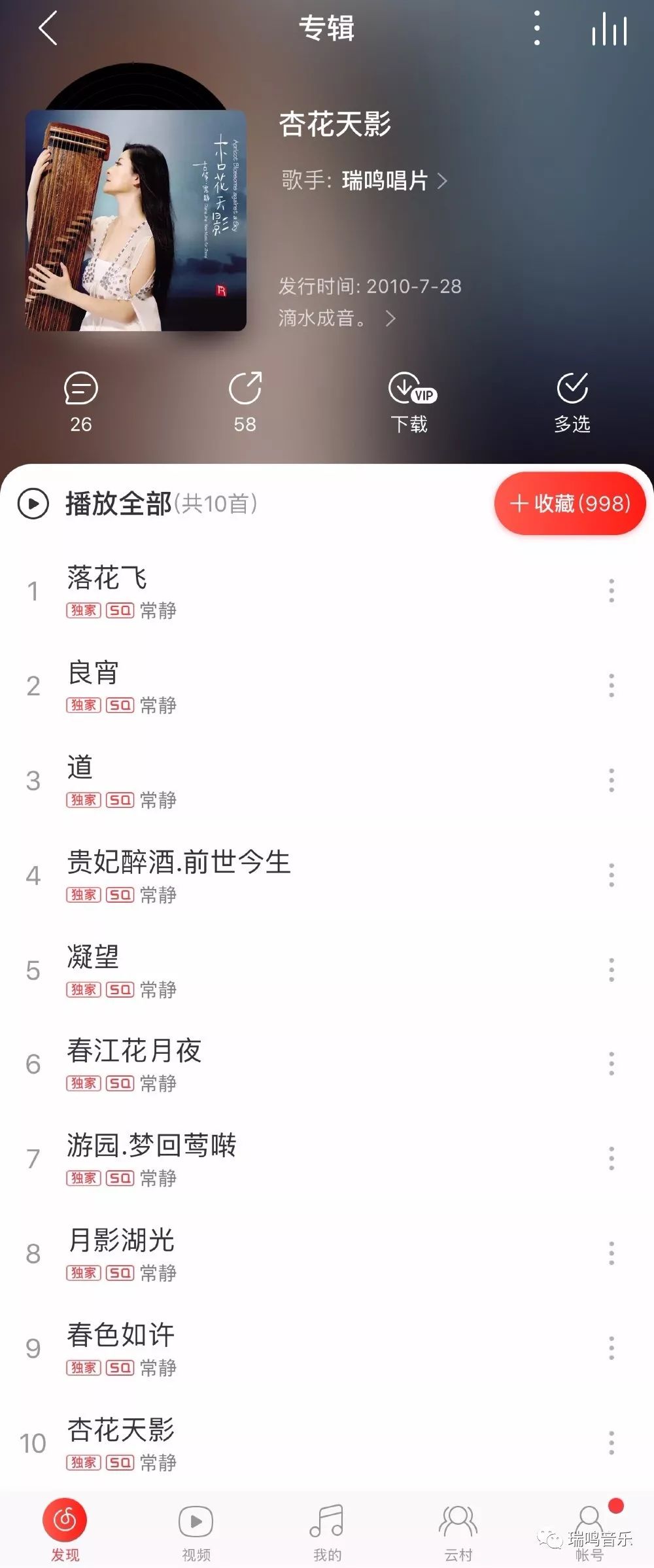Download the album with VIP
The image size is (654, 1568).
(x=410, y=400)
